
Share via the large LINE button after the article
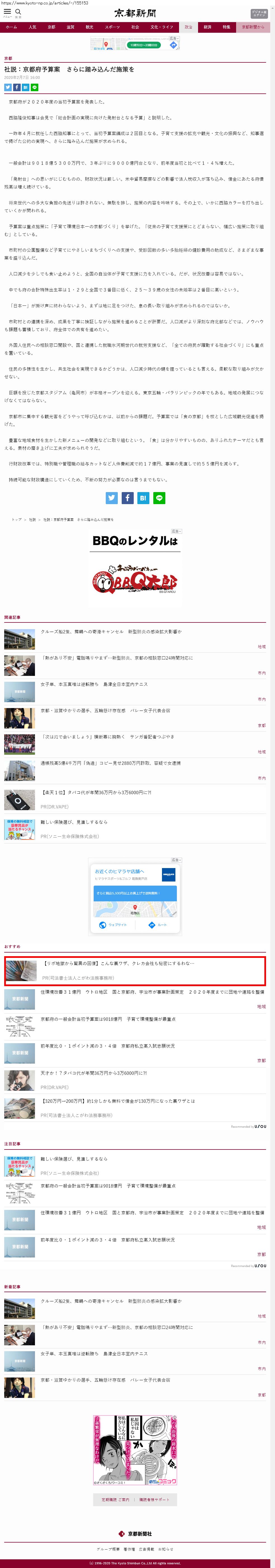click(159, 498)
